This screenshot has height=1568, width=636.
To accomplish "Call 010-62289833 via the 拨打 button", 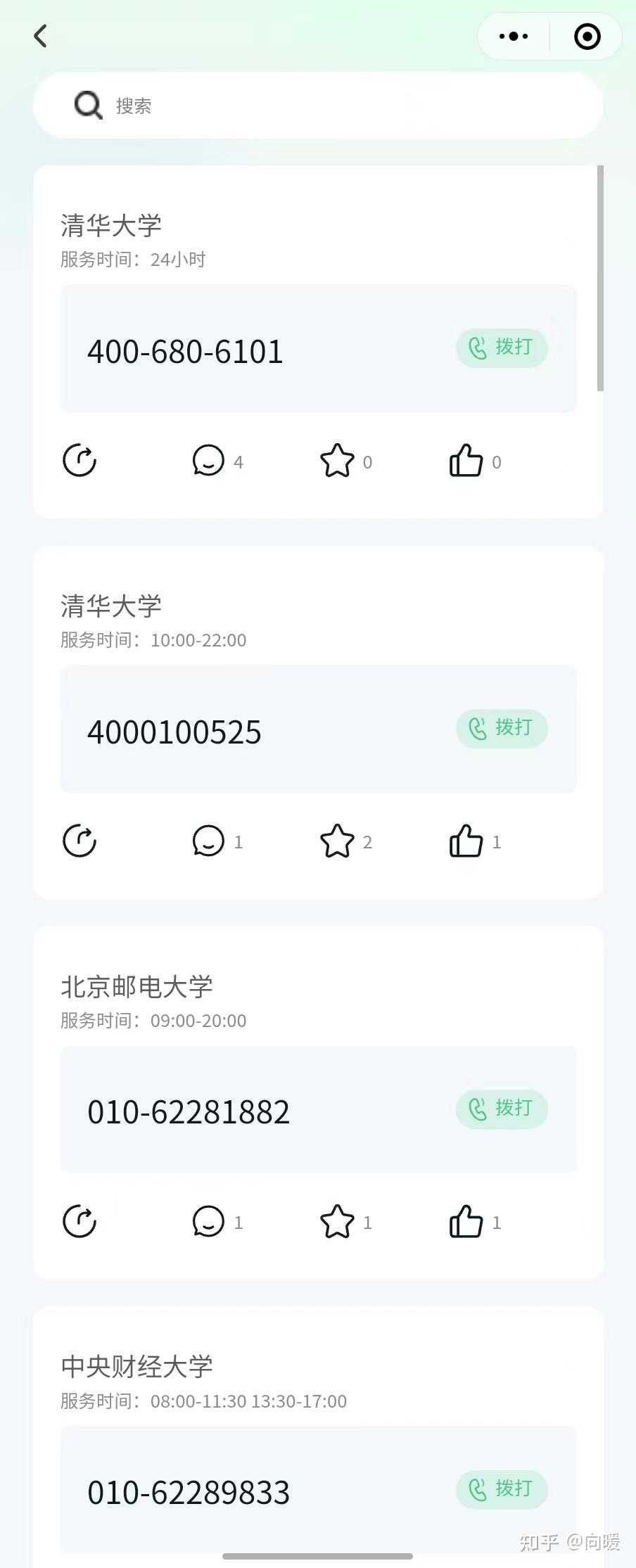I will coord(502,1489).
